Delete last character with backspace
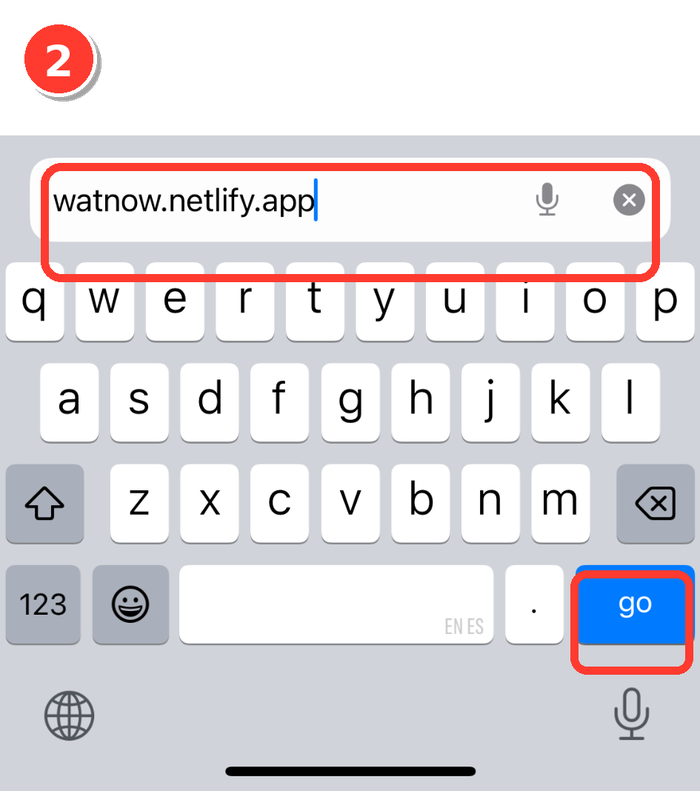700x791 pixels. (655, 504)
